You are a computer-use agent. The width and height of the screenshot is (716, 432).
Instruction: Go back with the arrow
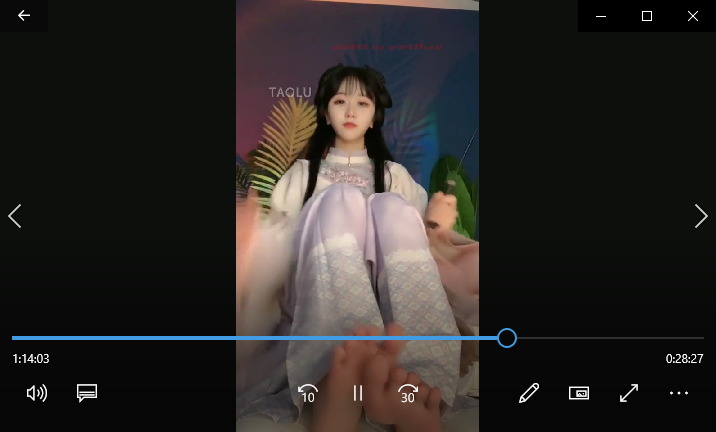click(x=24, y=15)
